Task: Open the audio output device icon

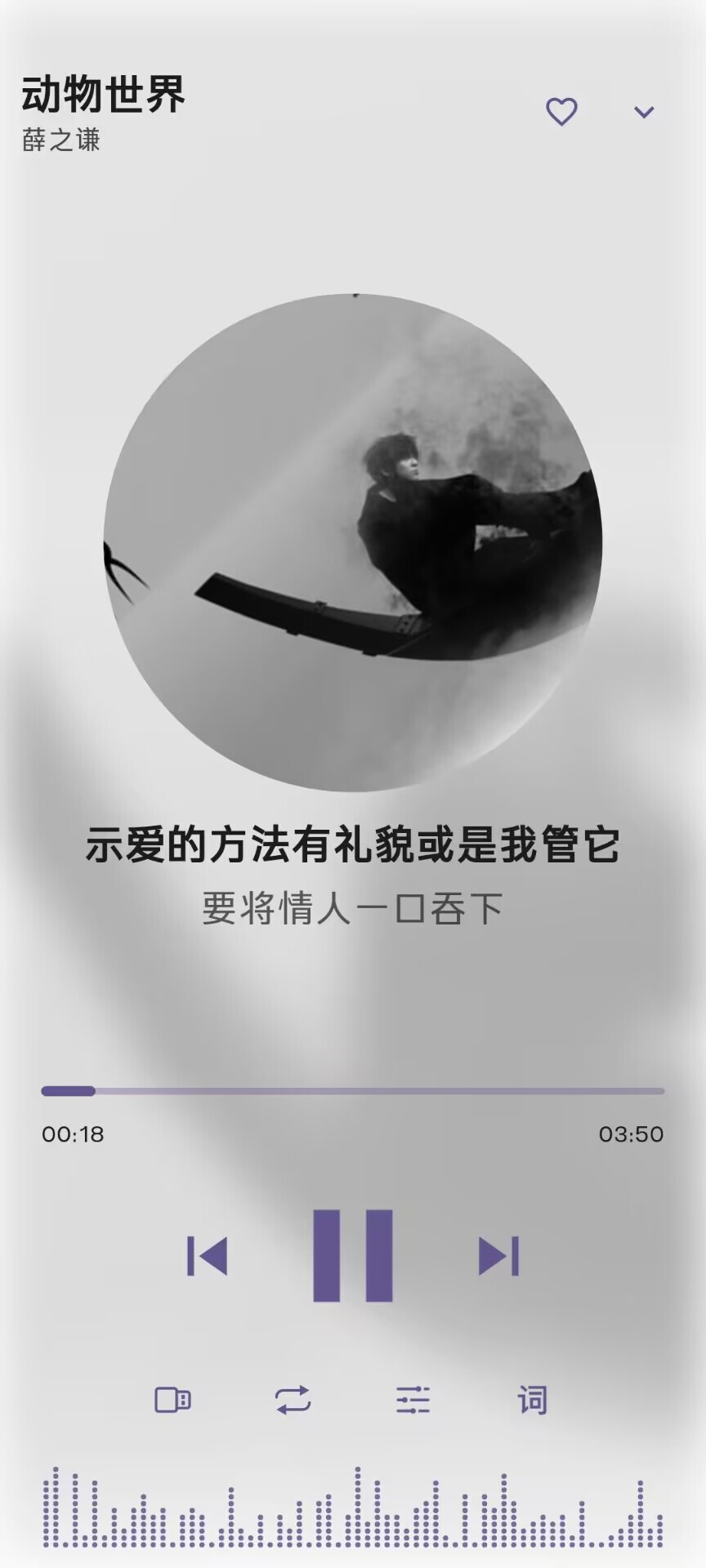Action: pyautogui.click(x=172, y=1400)
